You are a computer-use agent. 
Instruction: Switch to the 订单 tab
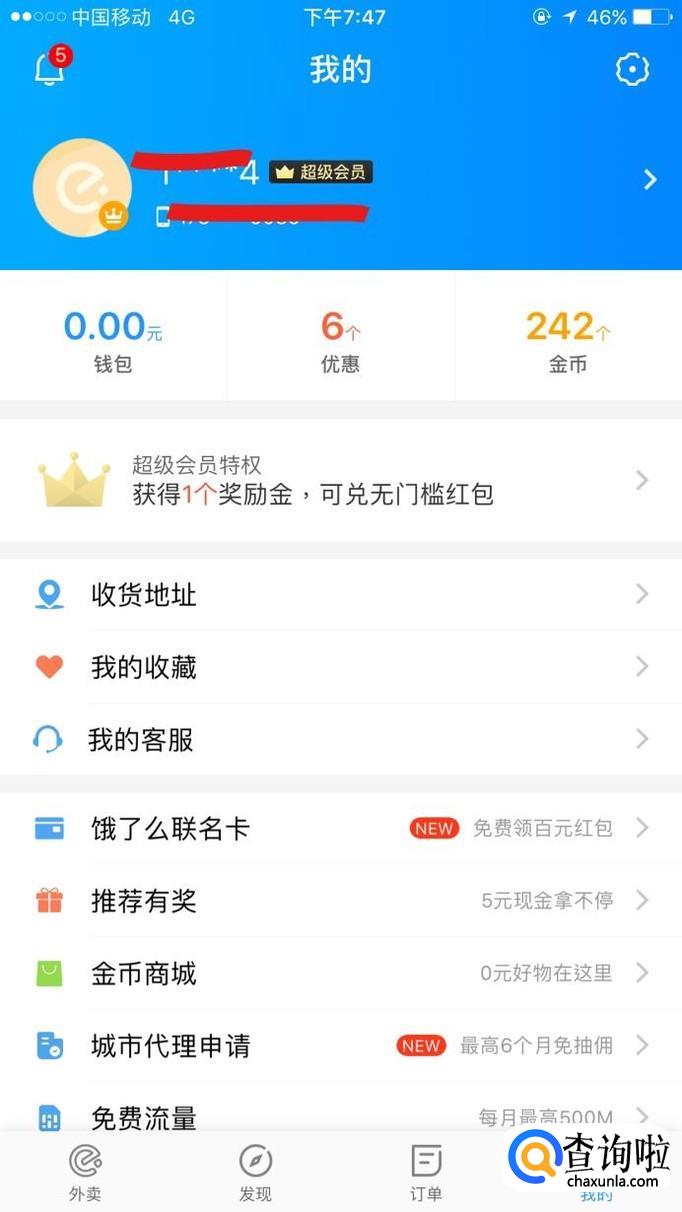point(426,1172)
